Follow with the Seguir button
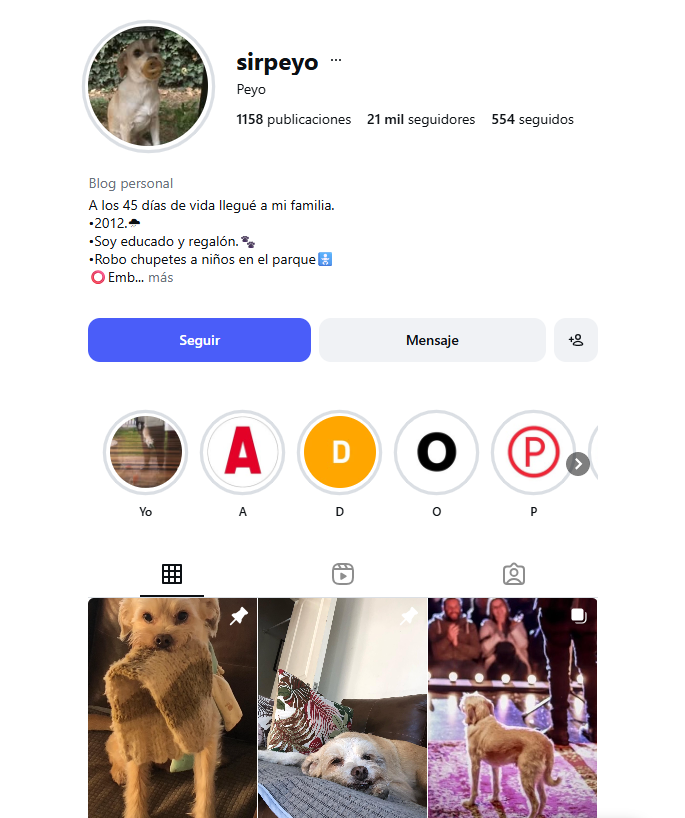 pos(199,340)
